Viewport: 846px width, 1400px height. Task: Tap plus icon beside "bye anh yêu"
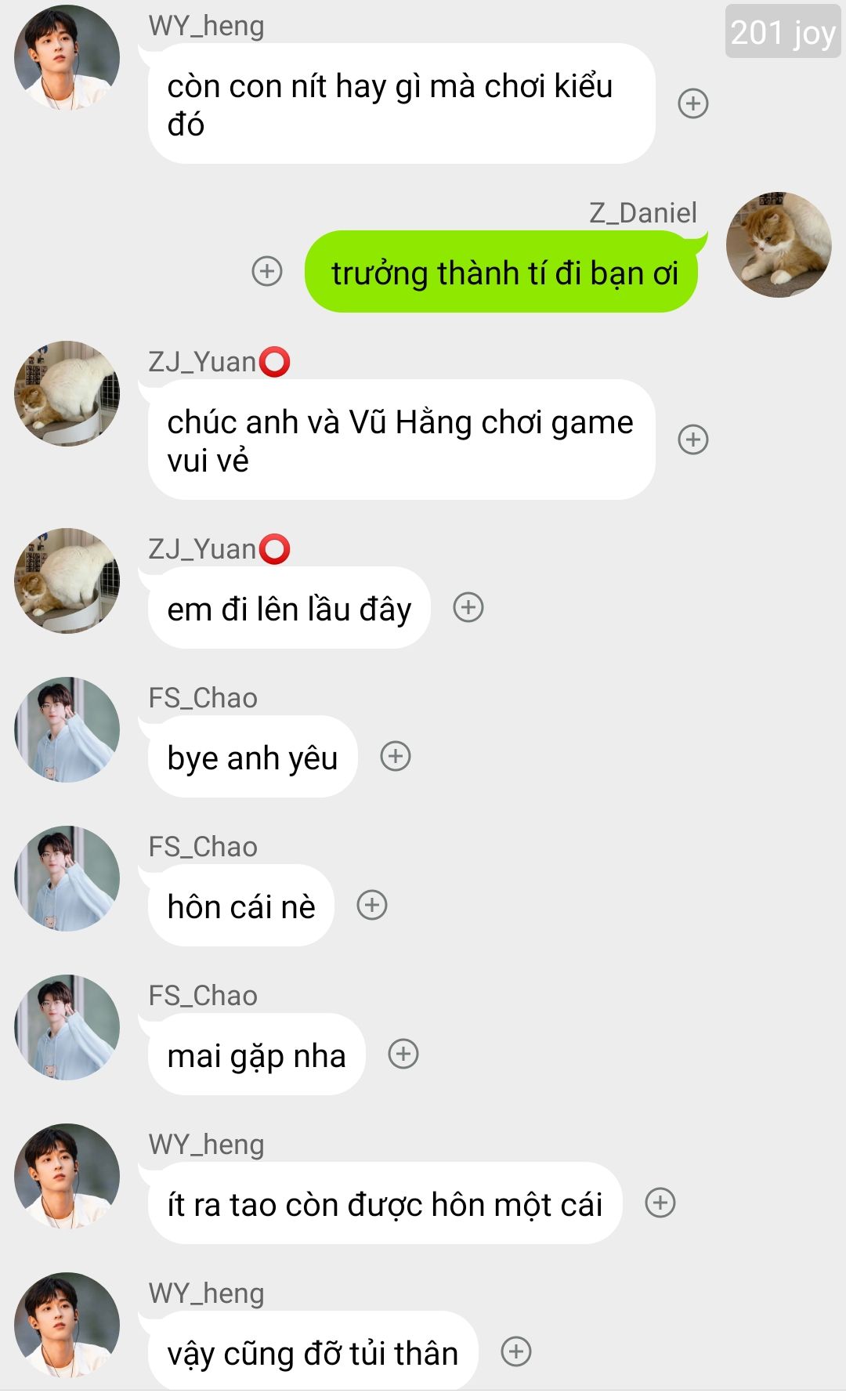coord(396,756)
